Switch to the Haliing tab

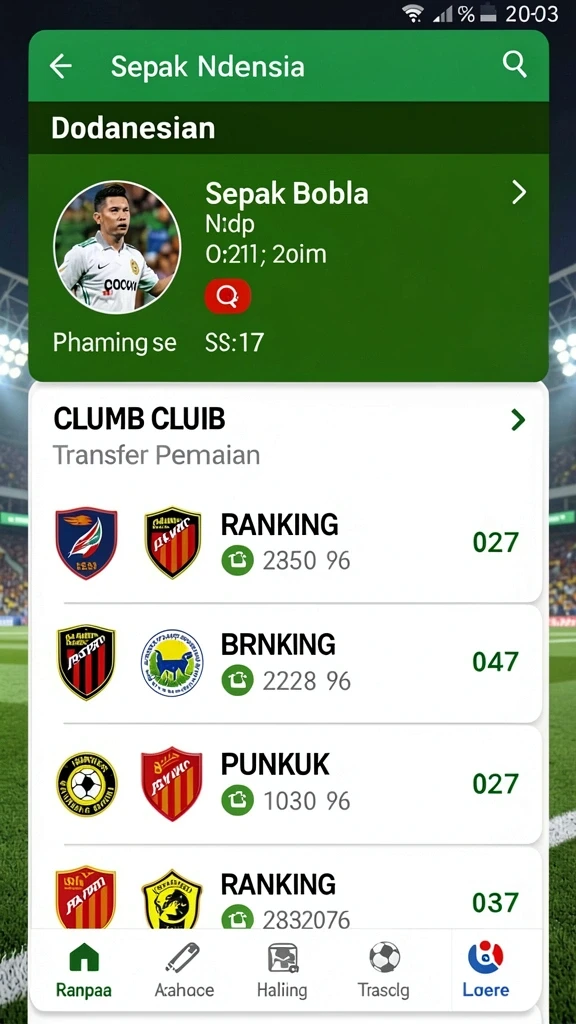coord(282,970)
